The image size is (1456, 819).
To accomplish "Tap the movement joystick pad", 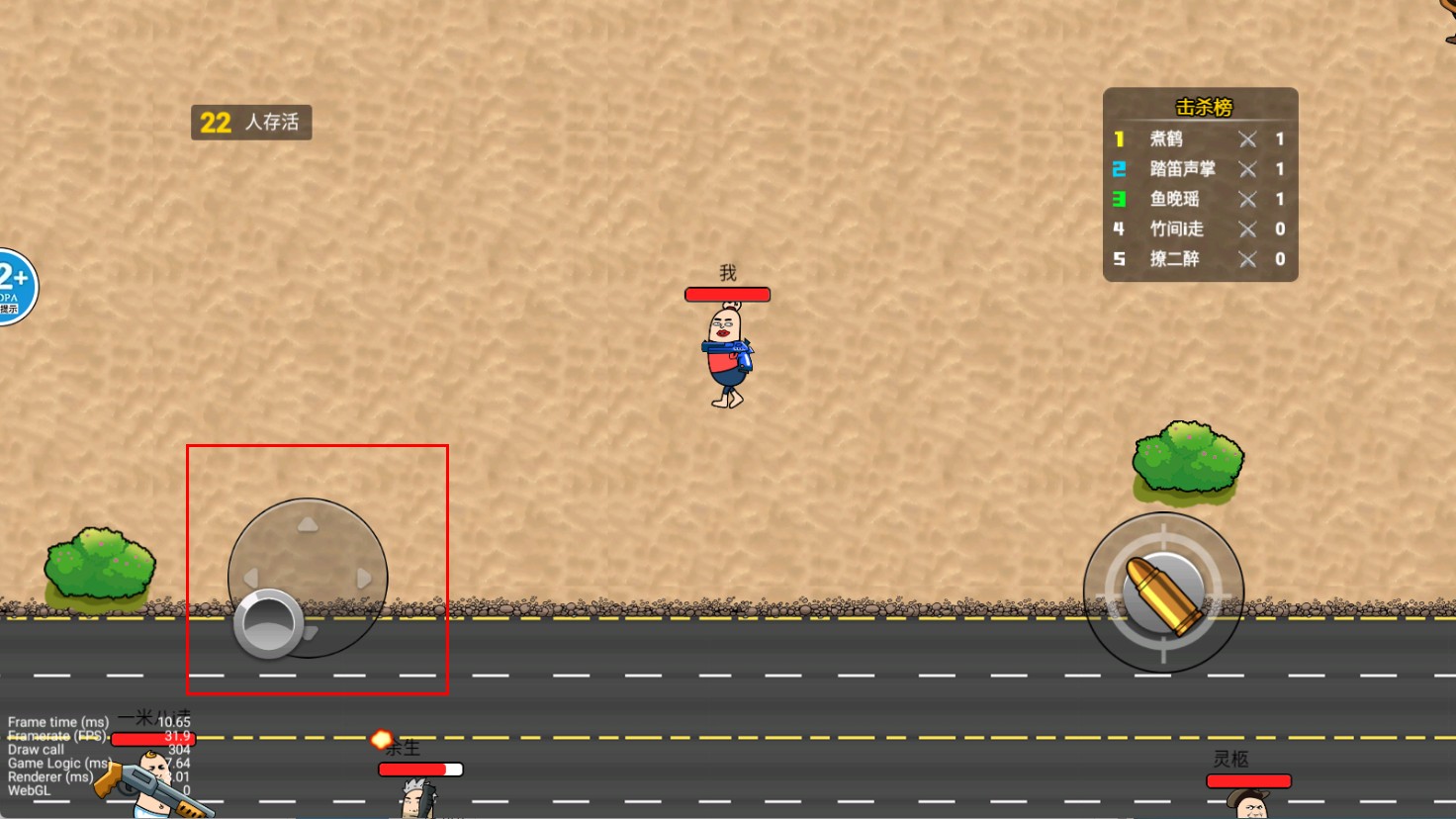I will [308, 578].
